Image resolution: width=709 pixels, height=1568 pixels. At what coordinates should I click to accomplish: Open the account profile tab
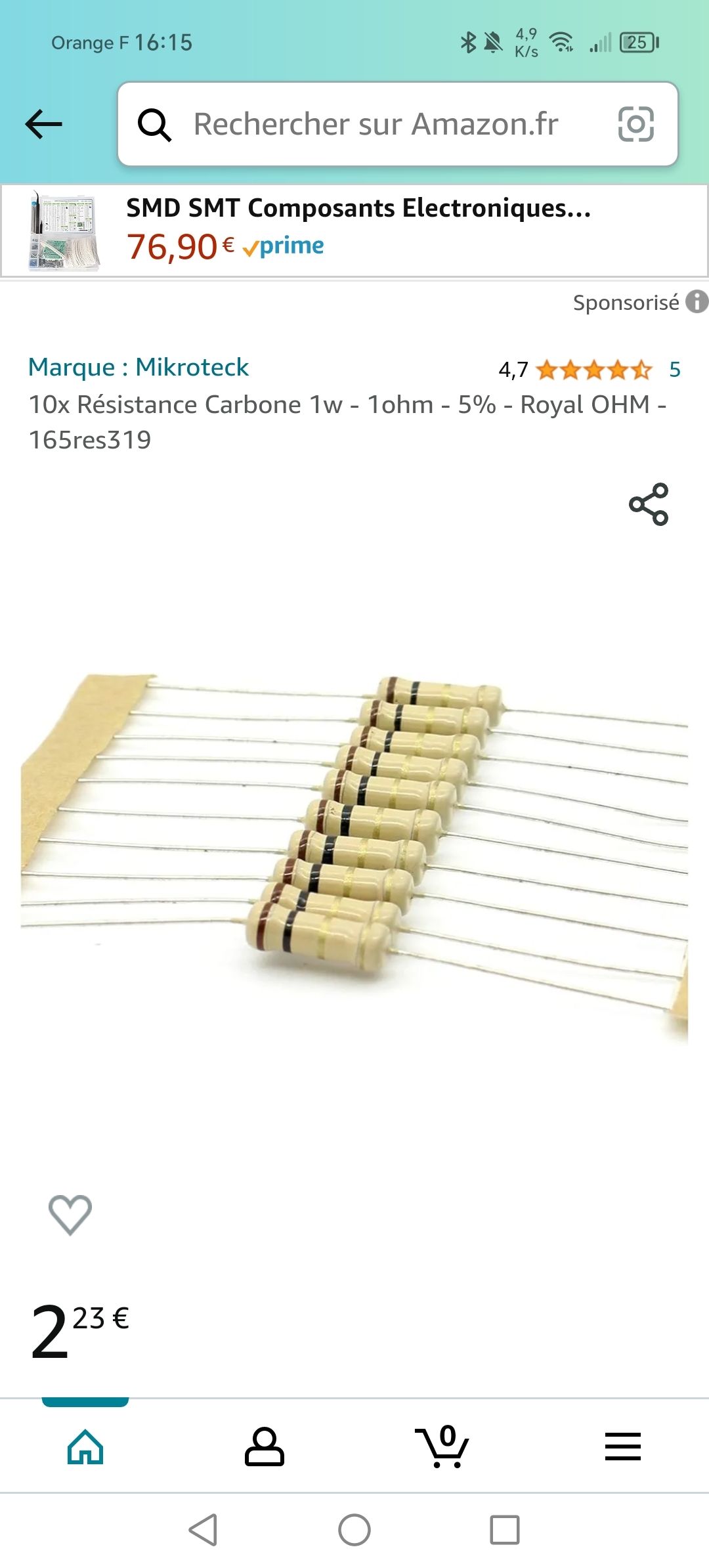coord(264,1447)
